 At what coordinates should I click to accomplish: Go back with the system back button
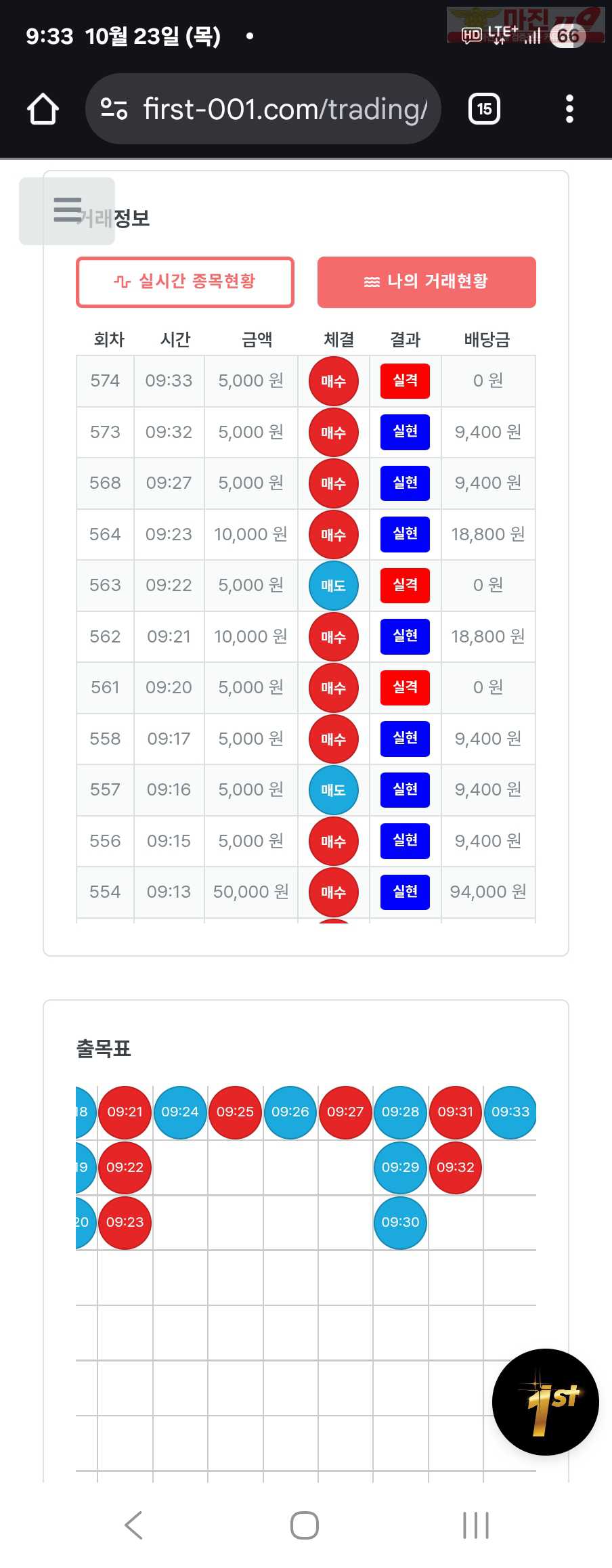(134, 1525)
